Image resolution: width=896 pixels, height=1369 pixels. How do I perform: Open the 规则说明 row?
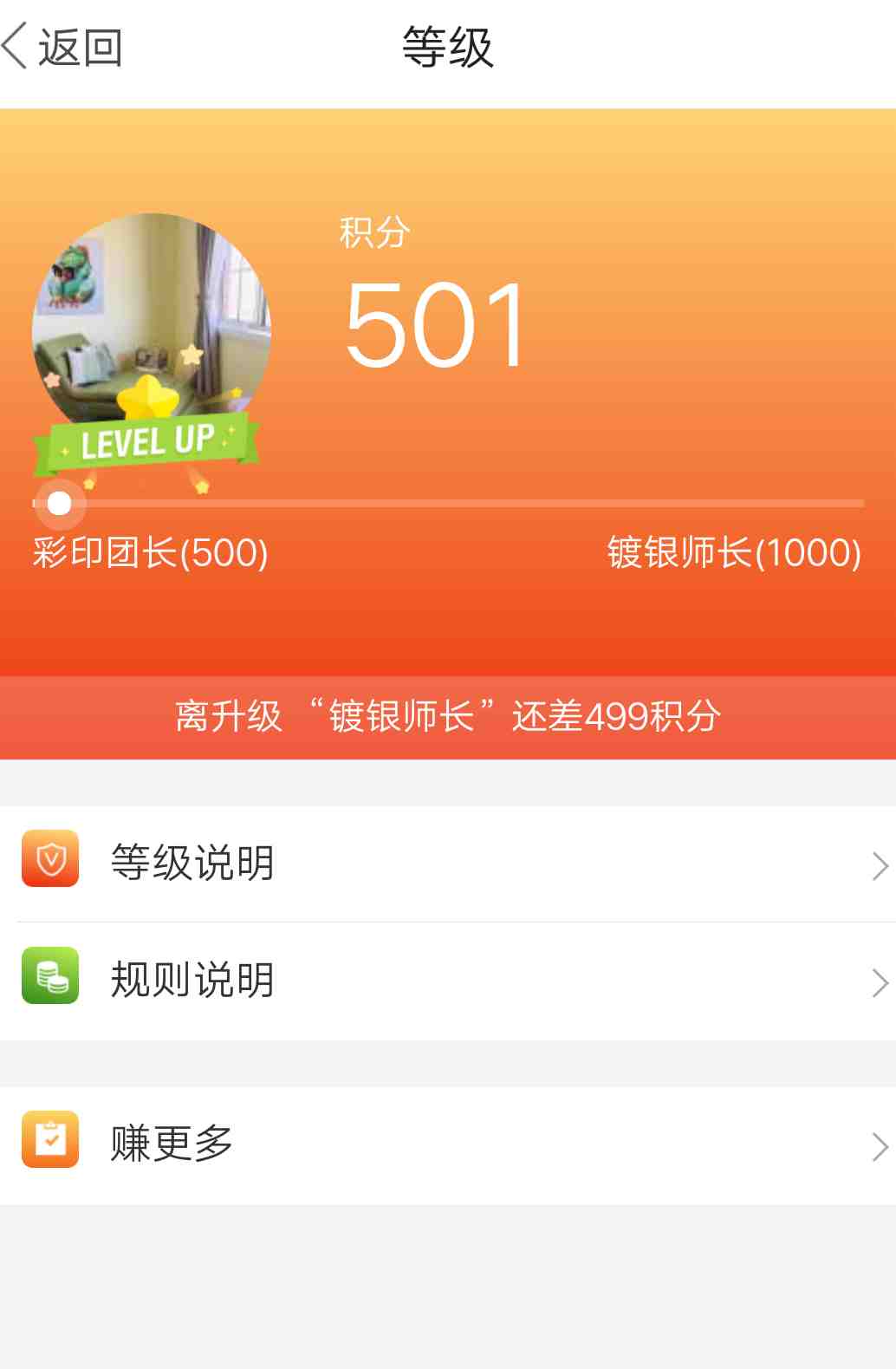tap(448, 981)
